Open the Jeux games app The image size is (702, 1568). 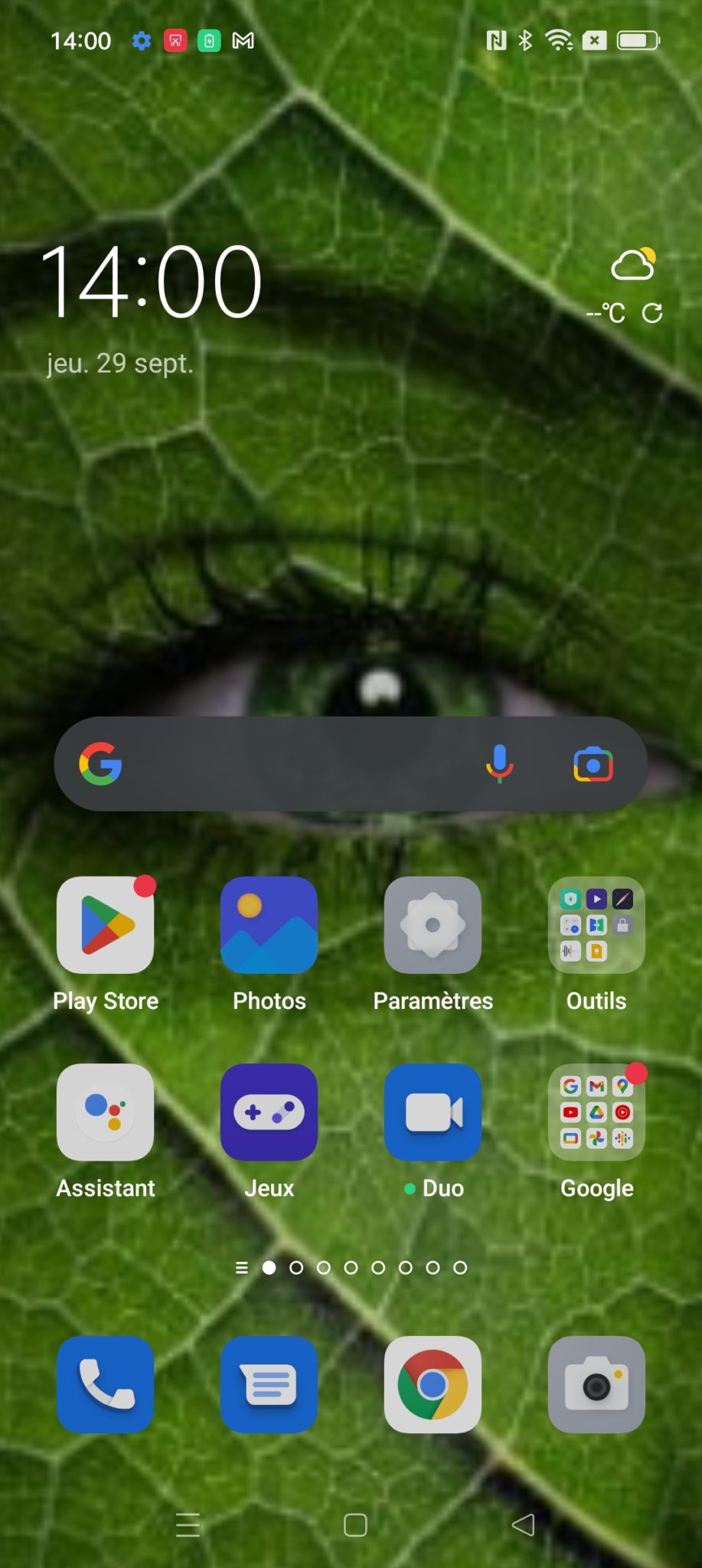[269, 1112]
